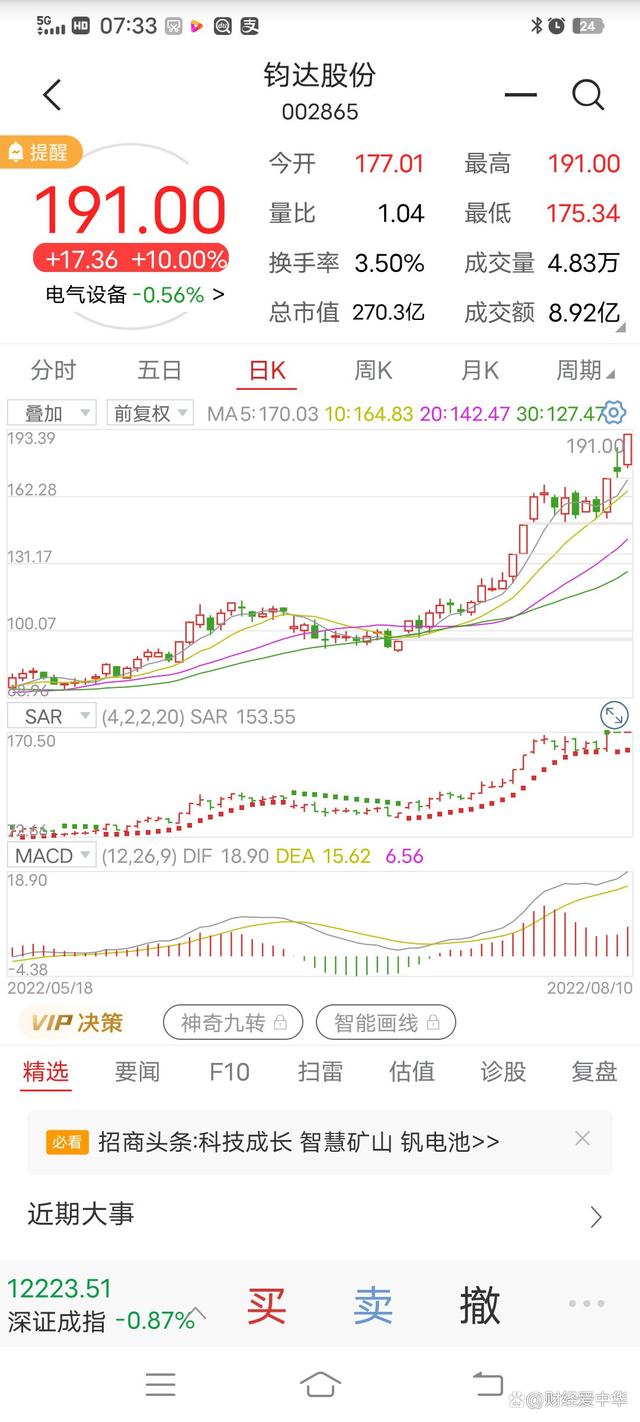The image size is (640, 1422).
Task: Open the stock search magnifier
Action: [588, 95]
